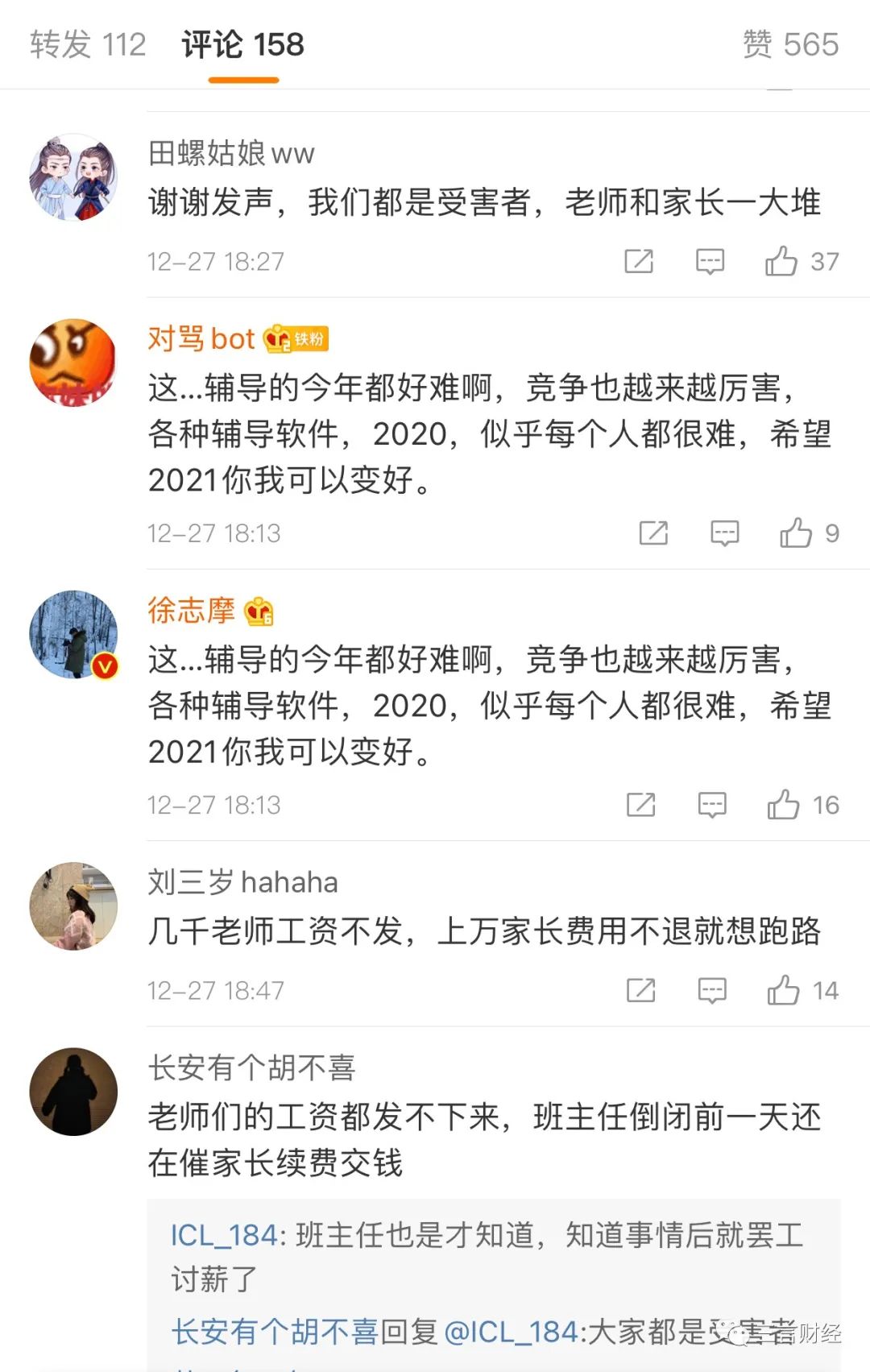The image size is (870, 1372).
Task: Like 刘三岁hahaha's comment
Action: 782,989
